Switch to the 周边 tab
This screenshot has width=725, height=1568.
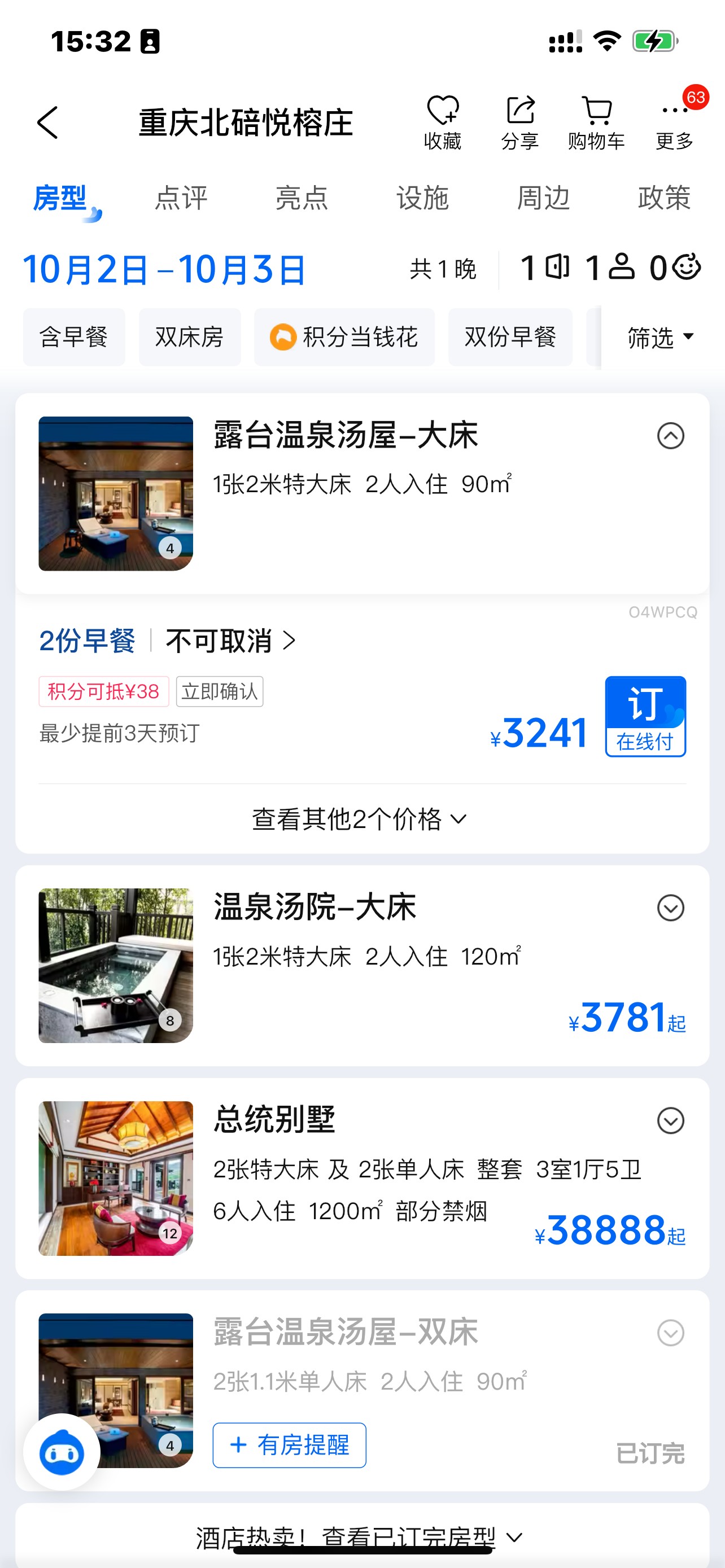[543, 198]
